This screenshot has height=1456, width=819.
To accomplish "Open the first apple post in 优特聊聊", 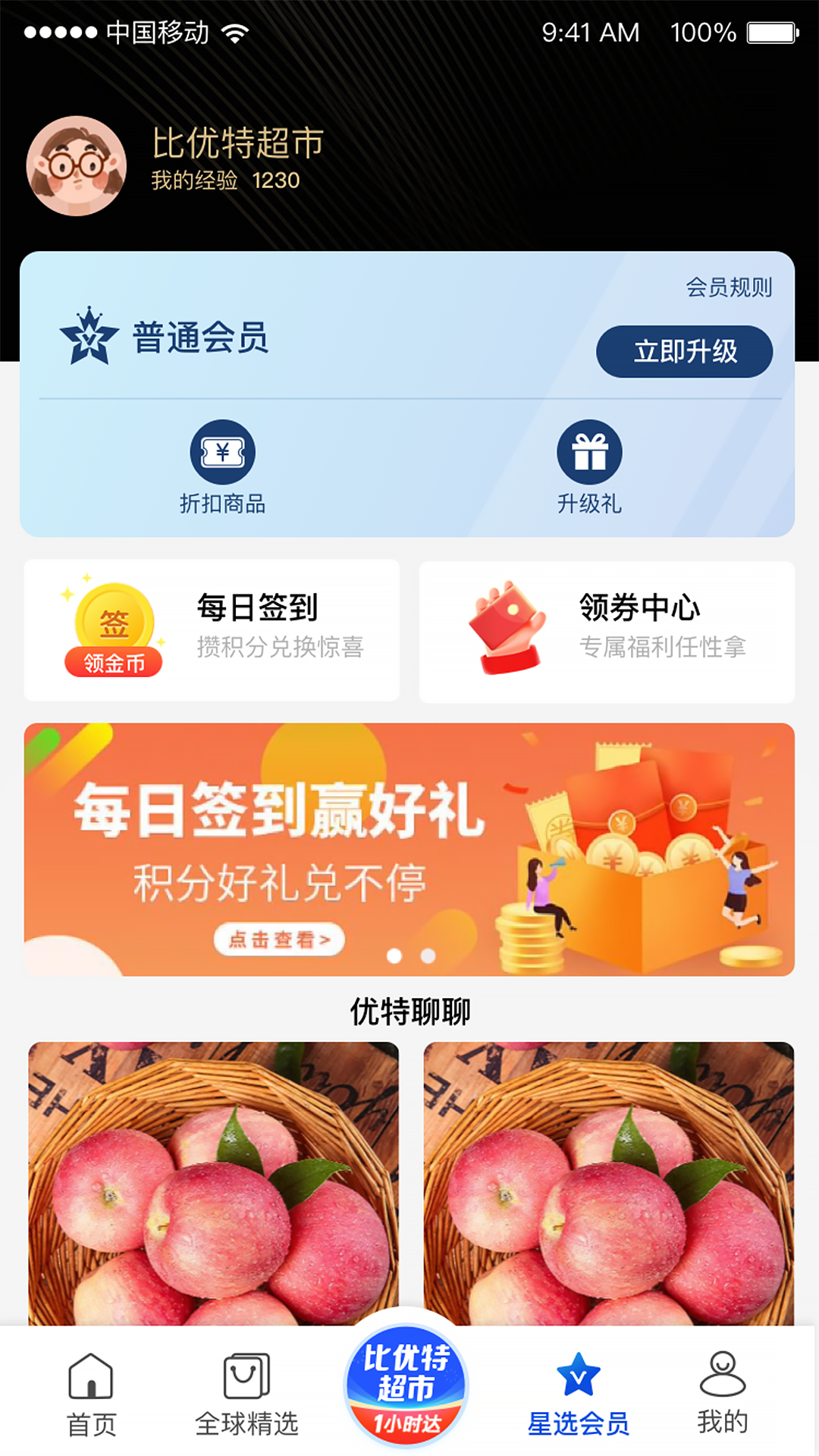I will 213,1183.
